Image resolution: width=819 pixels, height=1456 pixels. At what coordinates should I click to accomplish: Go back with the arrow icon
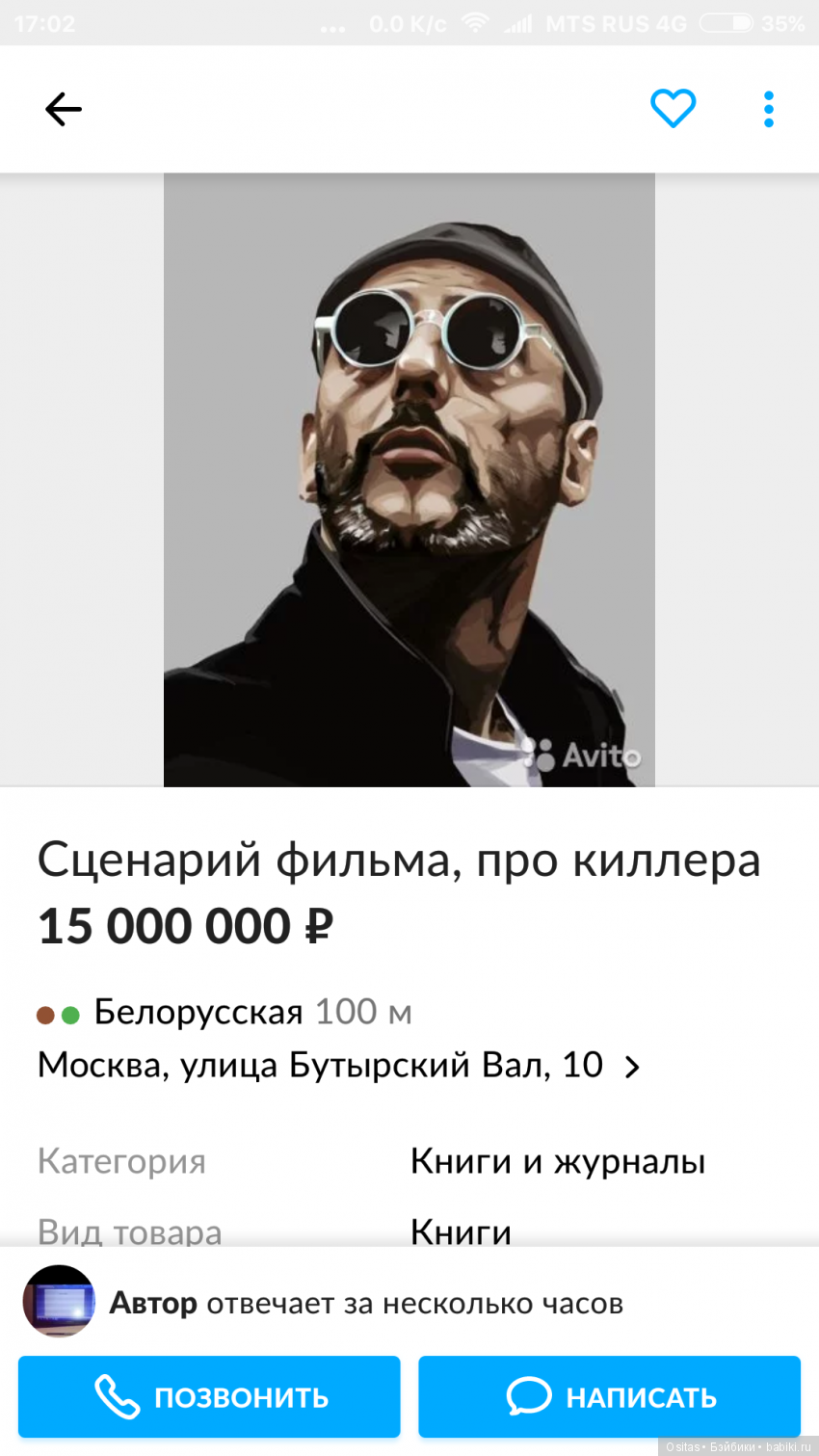(x=64, y=109)
